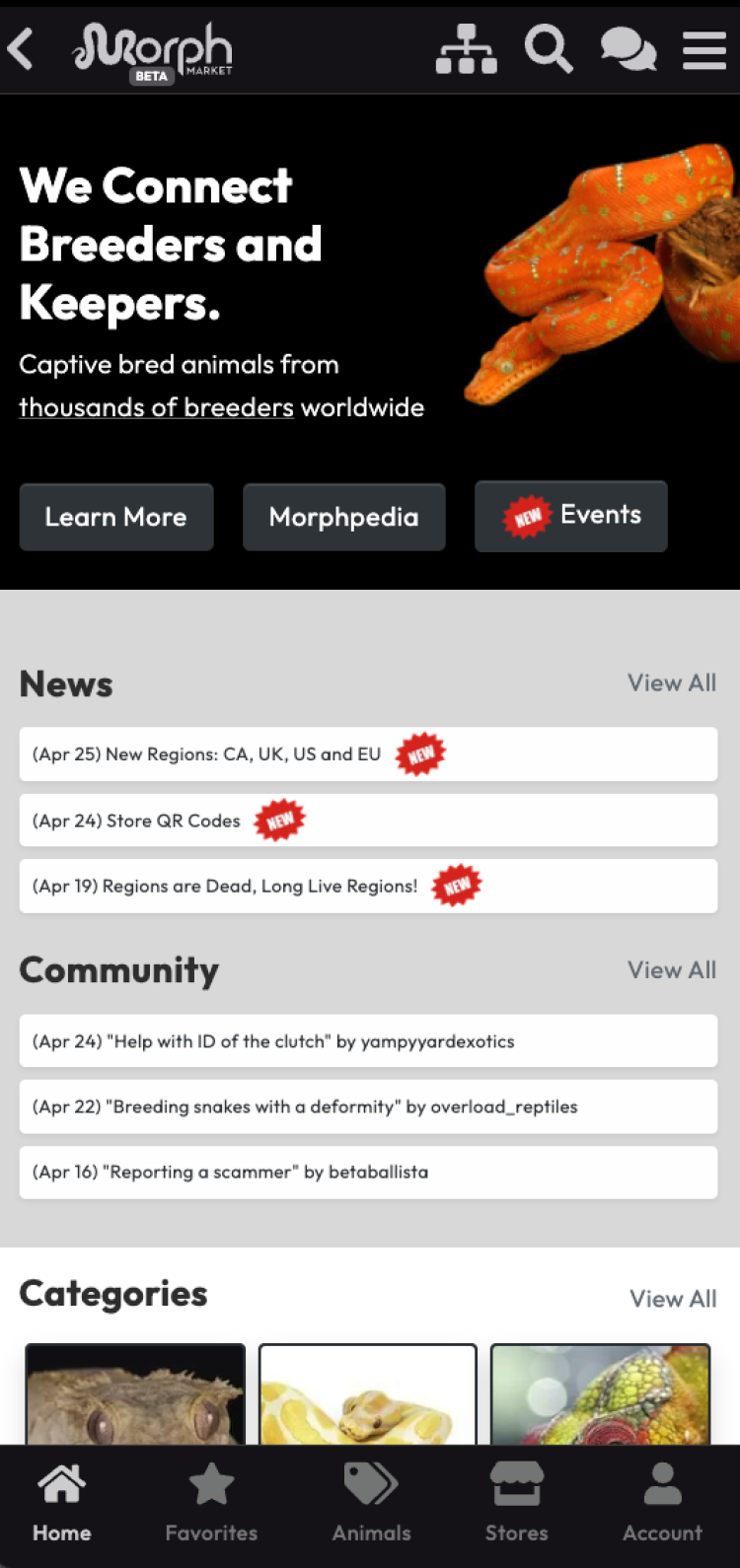Go back using the top-left arrow
The height and width of the screenshot is (1568, 740).
tap(22, 48)
